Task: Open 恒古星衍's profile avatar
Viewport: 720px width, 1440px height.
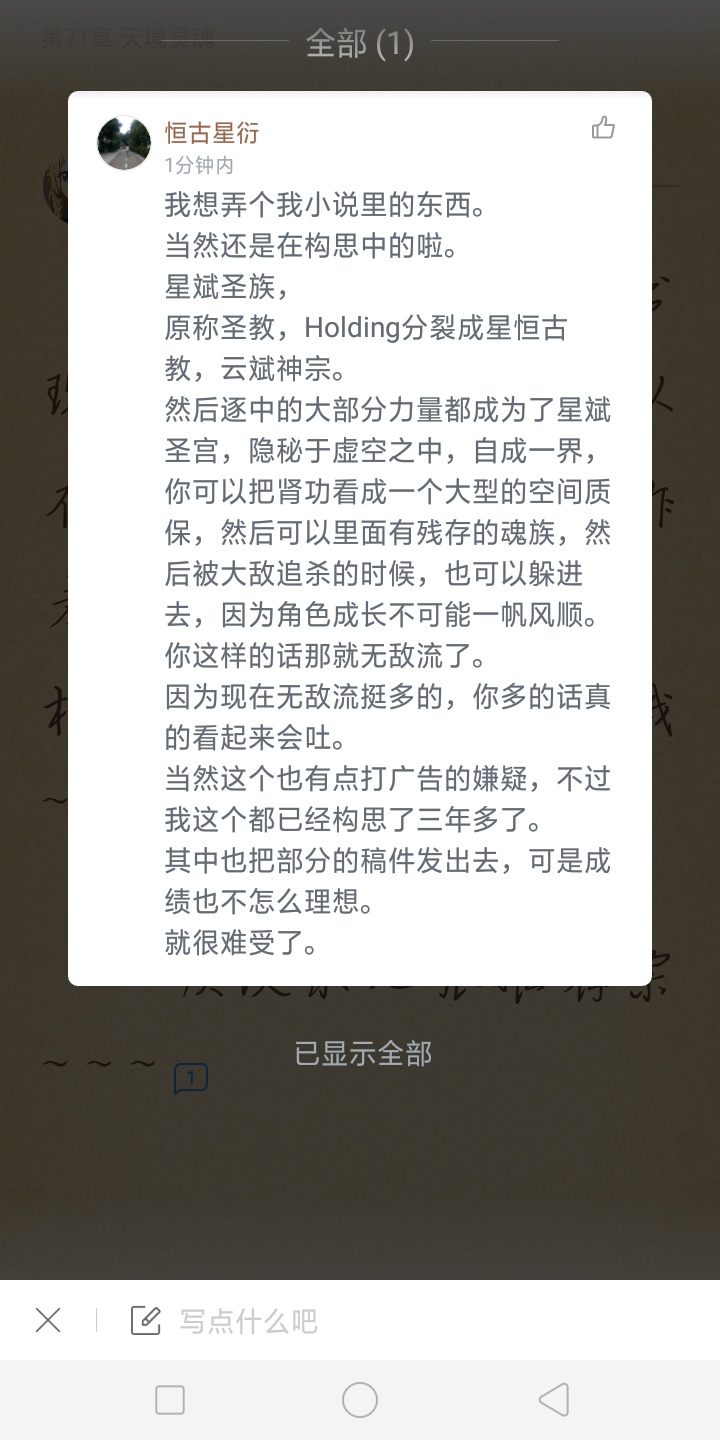Action: pos(124,143)
